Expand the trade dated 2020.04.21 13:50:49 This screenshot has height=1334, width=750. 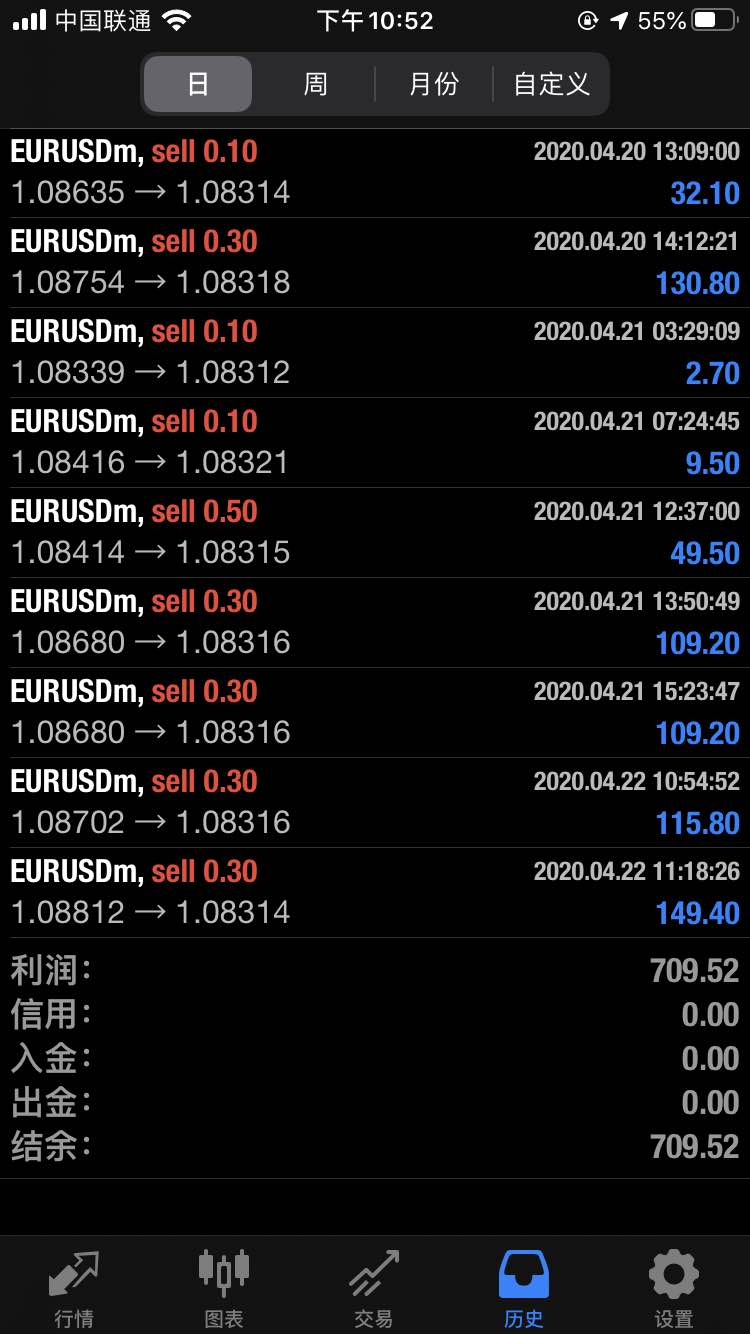point(375,623)
